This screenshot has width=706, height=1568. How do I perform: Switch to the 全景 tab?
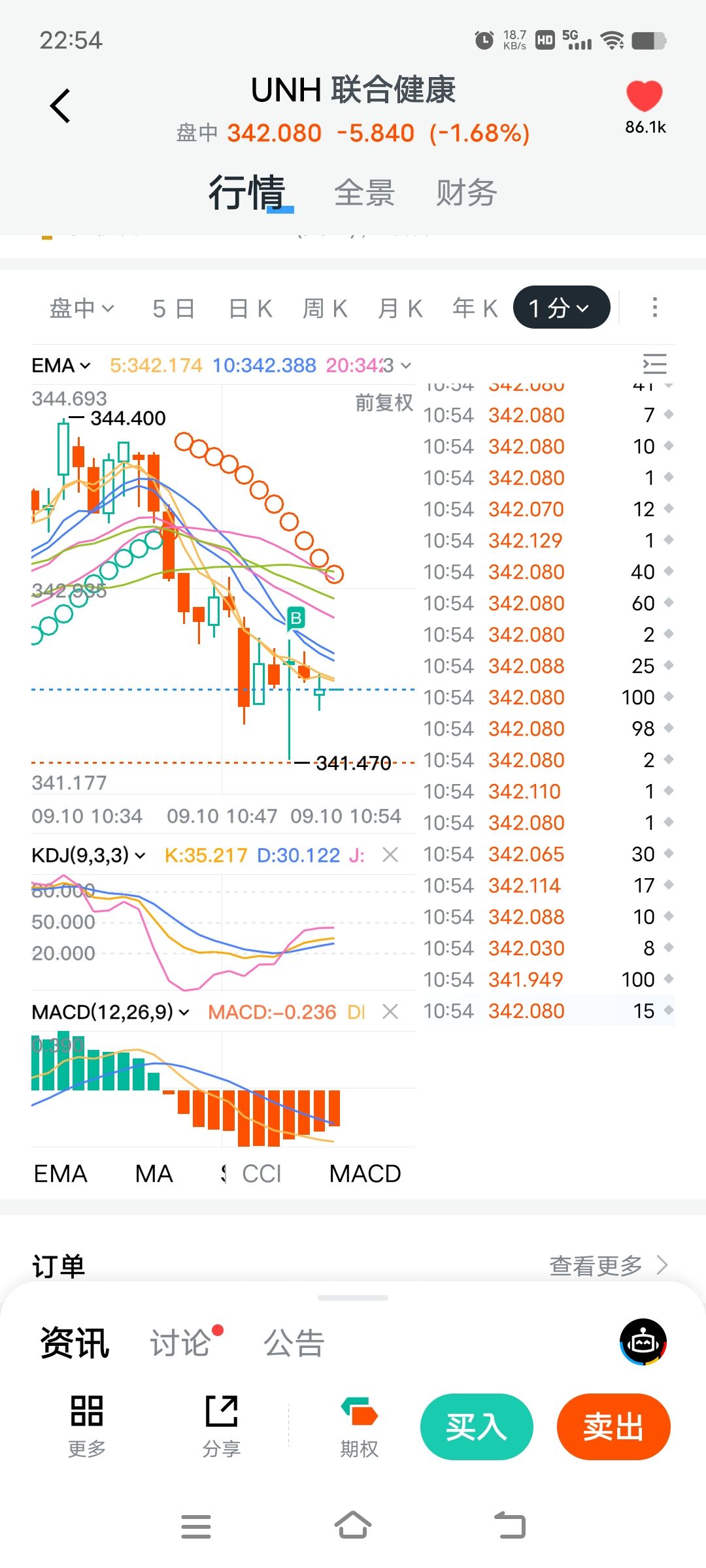tap(364, 193)
